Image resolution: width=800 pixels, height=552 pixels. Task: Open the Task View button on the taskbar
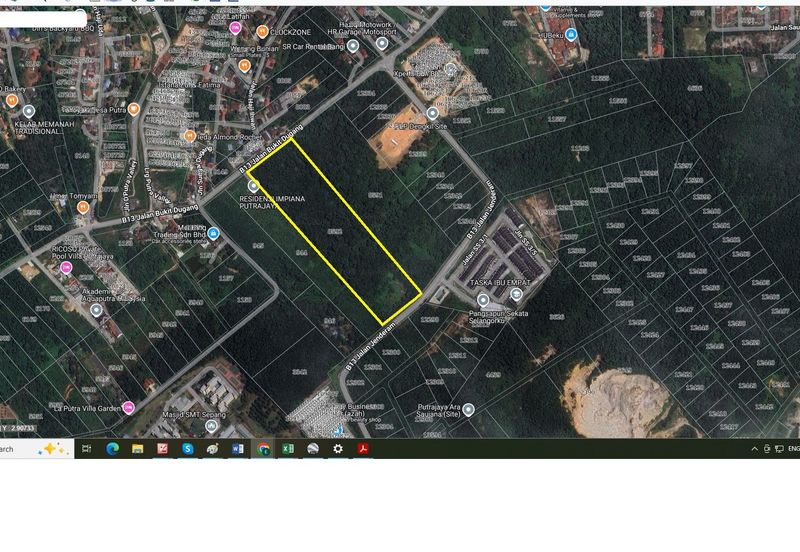(86, 449)
